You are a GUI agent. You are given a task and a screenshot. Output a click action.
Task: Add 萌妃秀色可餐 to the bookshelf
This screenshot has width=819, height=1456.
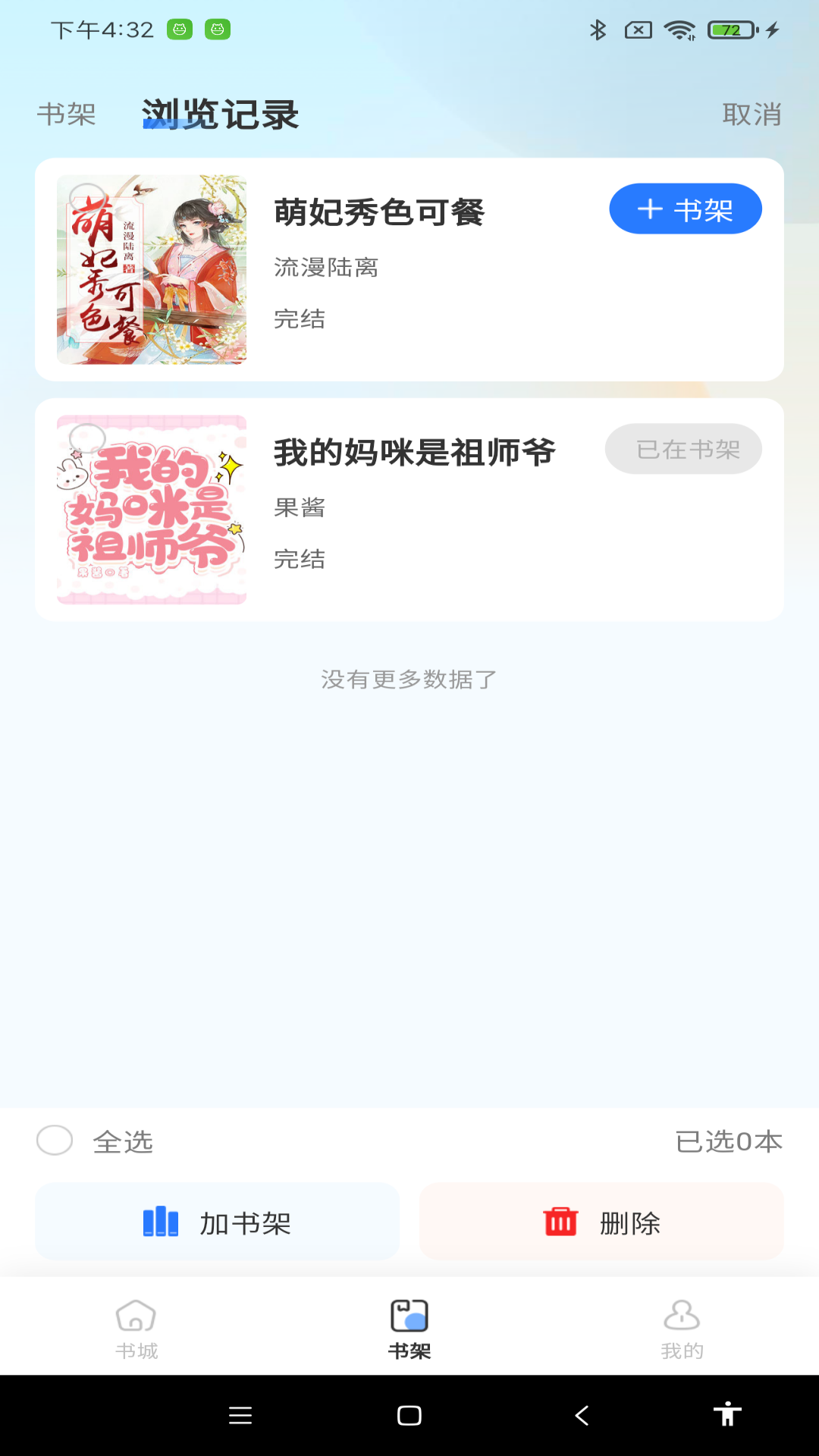pos(685,209)
